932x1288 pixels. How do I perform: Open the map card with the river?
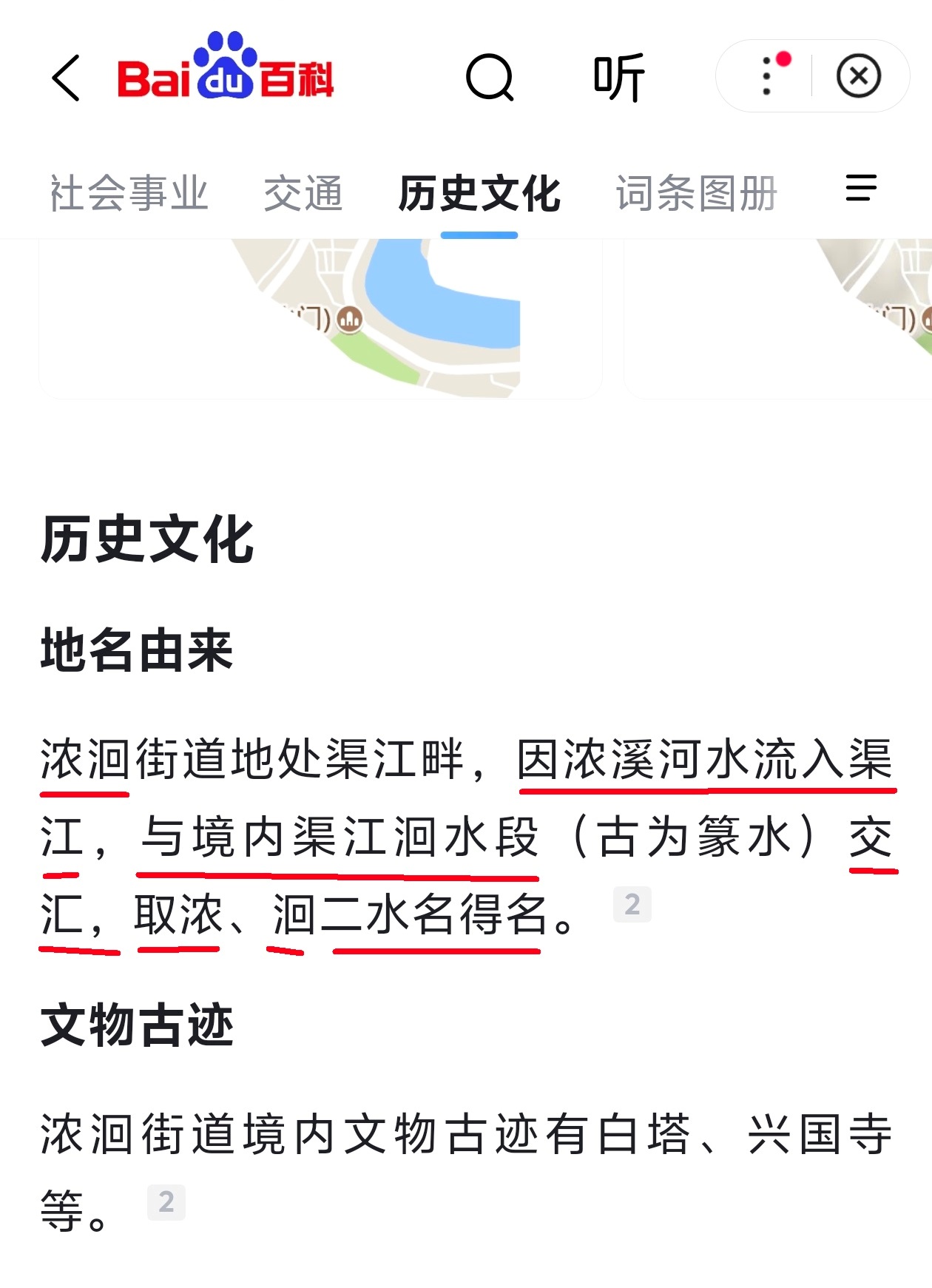(320, 318)
